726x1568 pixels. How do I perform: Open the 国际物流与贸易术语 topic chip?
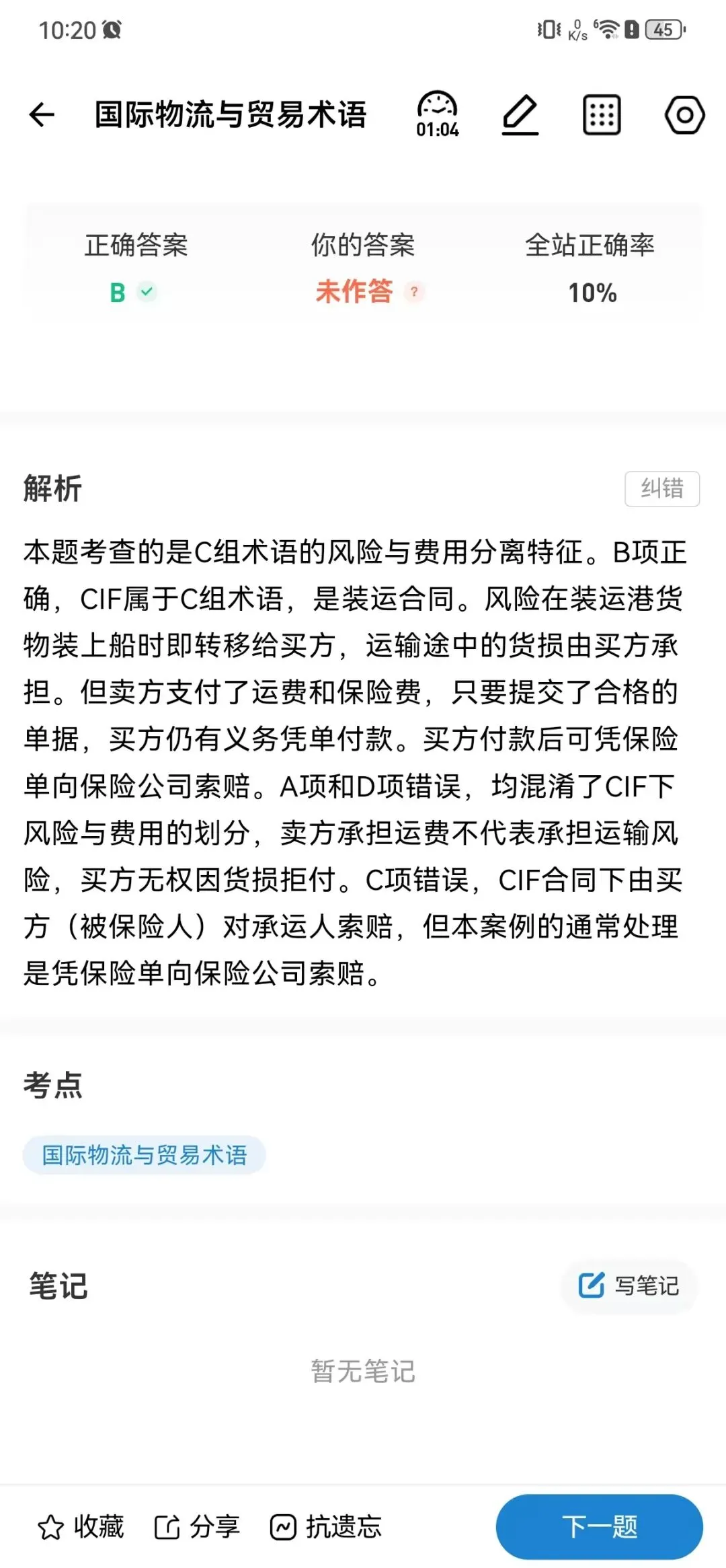click(x=145, y=1155)
